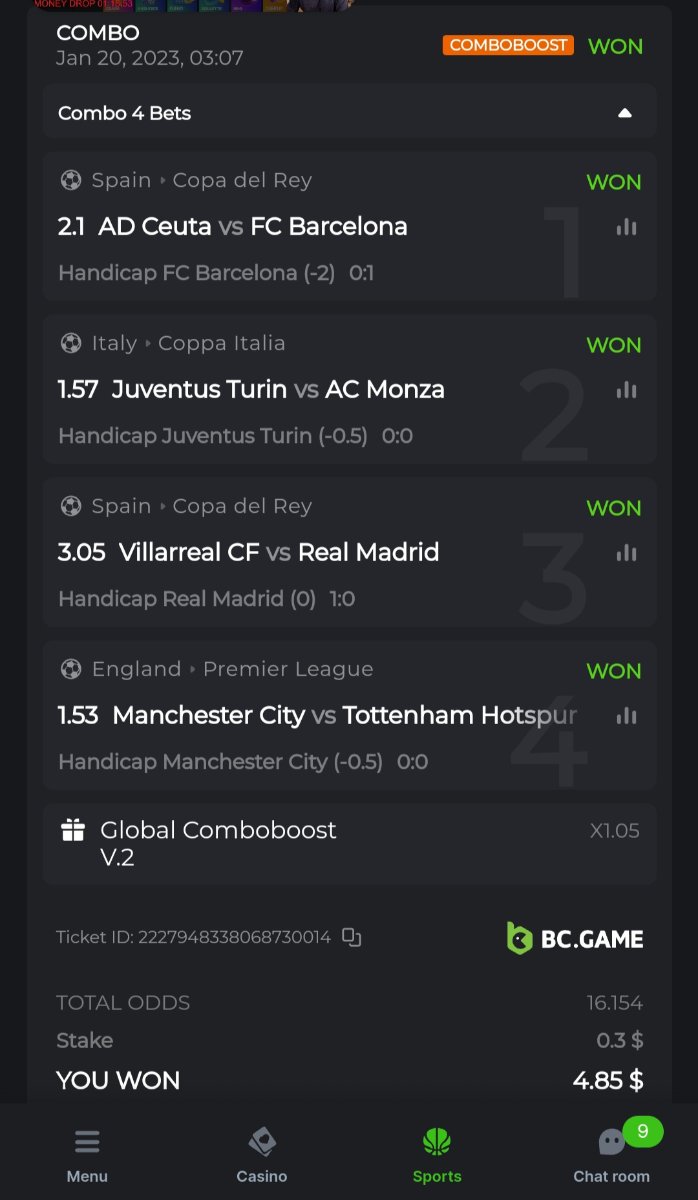Open stats for AD Ceuta vs FC Barcelona

tap(627, 227)
